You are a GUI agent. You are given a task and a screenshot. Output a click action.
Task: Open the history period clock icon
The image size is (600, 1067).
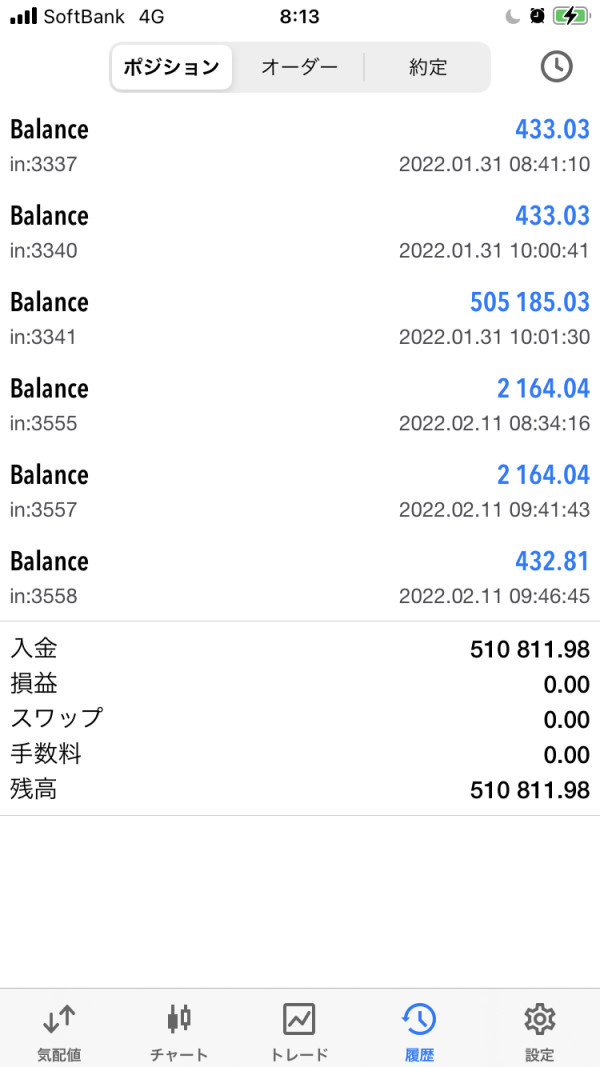tap(556, 67)
